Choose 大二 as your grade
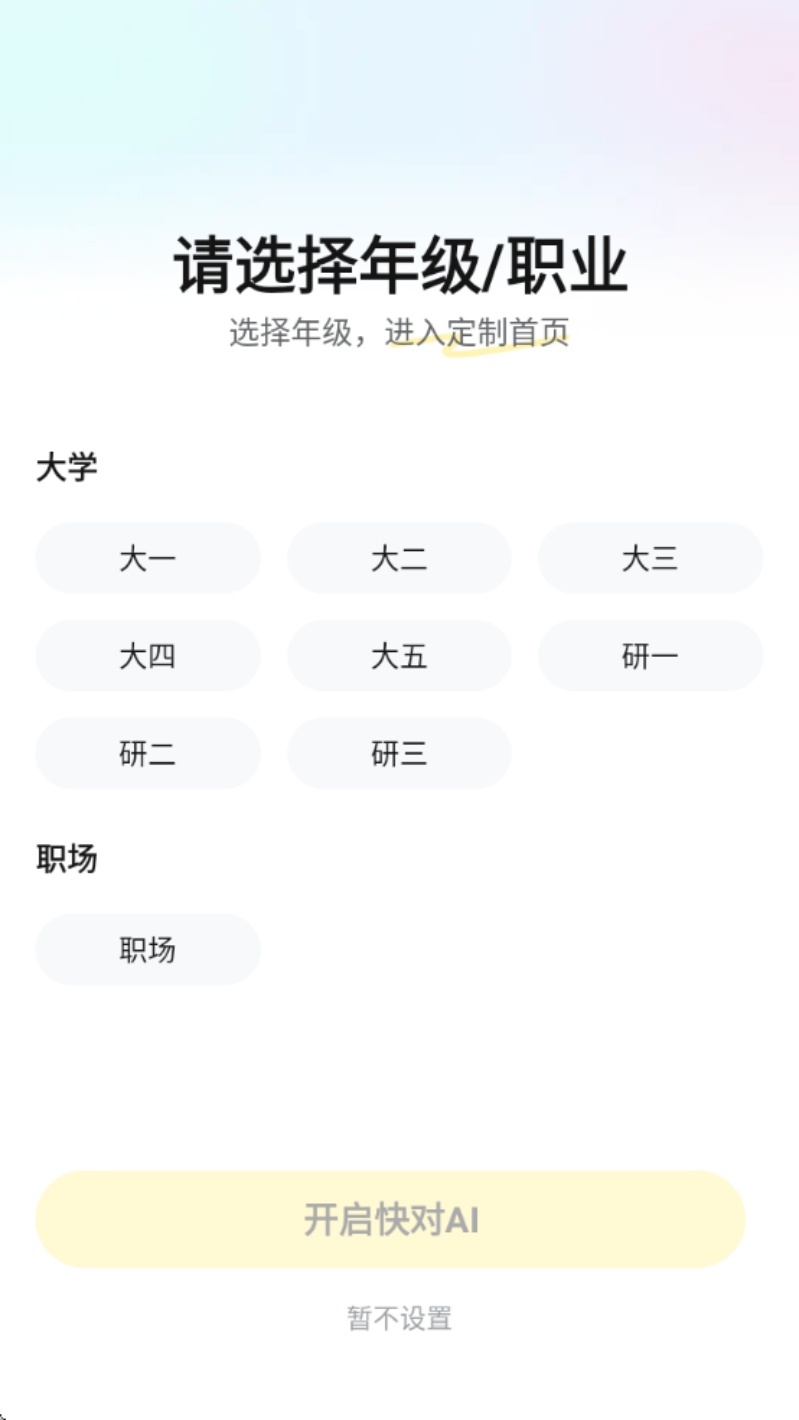Image resolution: width=799 pixels, height=1420 pixels. click(x=398, y=558)
